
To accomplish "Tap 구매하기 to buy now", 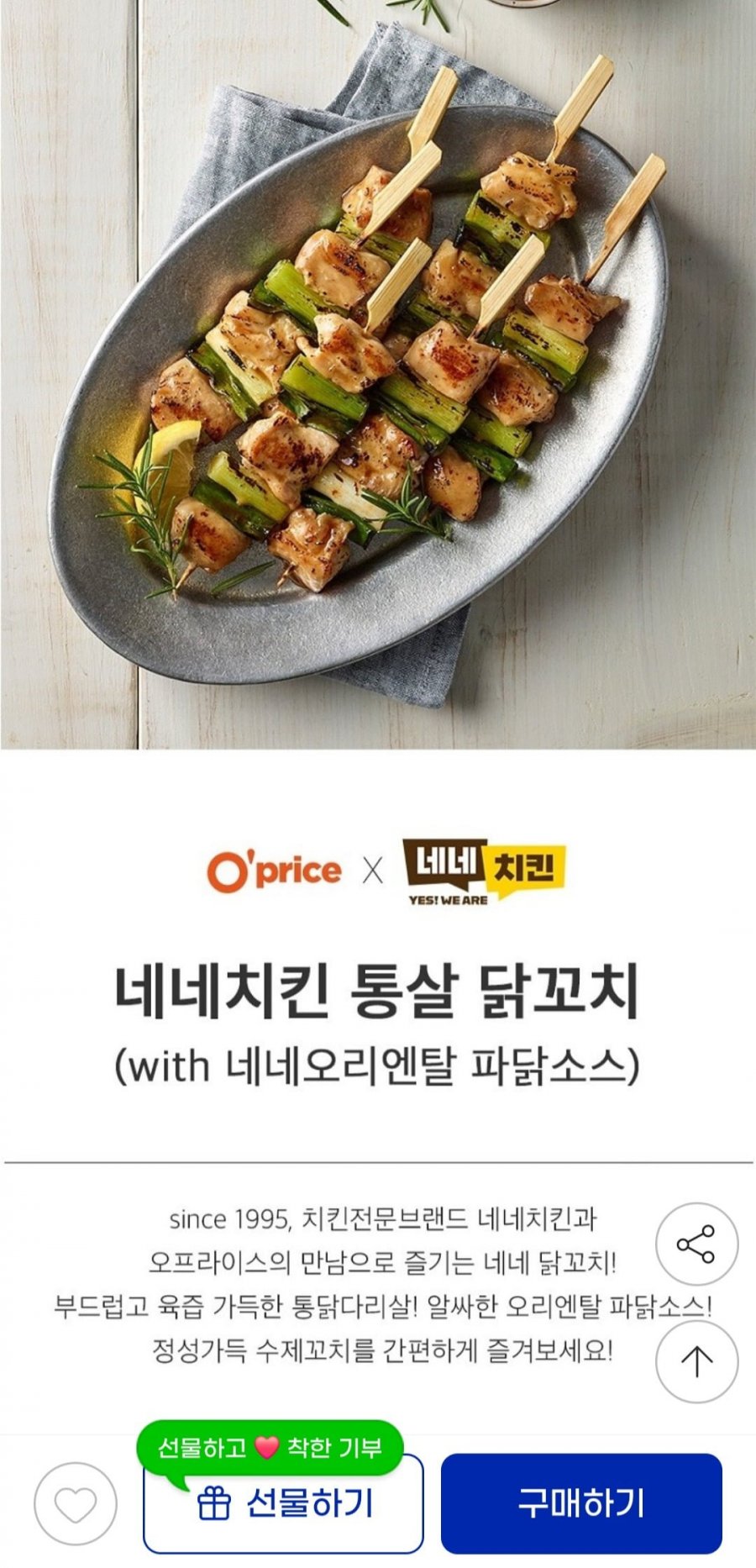I will 581,1502.
